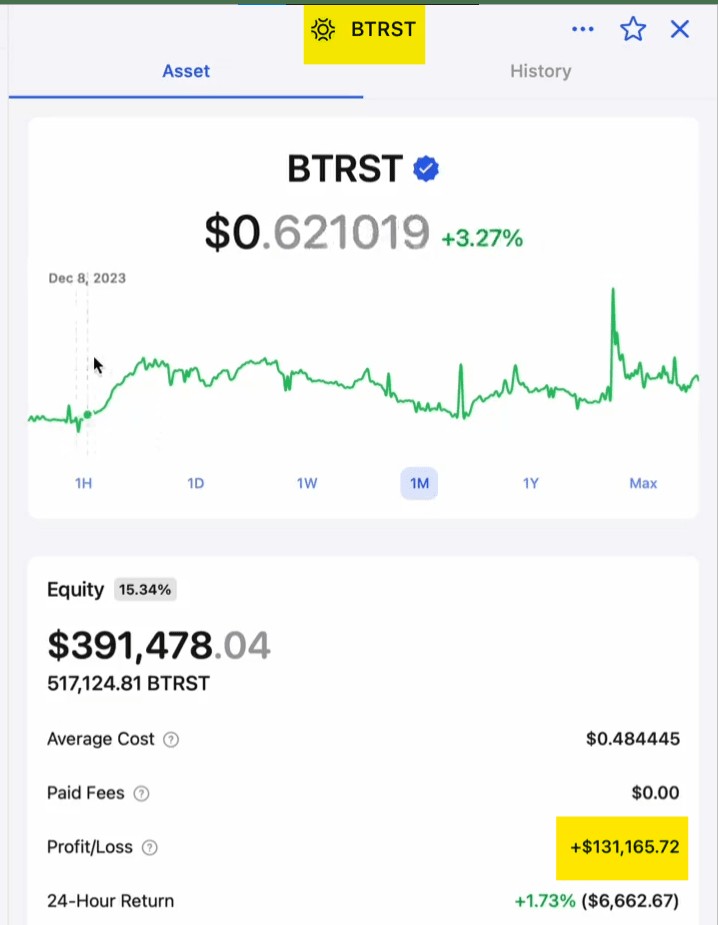718x925 pixels.
Task: Display the Max price history
Action: coord(643,483)
